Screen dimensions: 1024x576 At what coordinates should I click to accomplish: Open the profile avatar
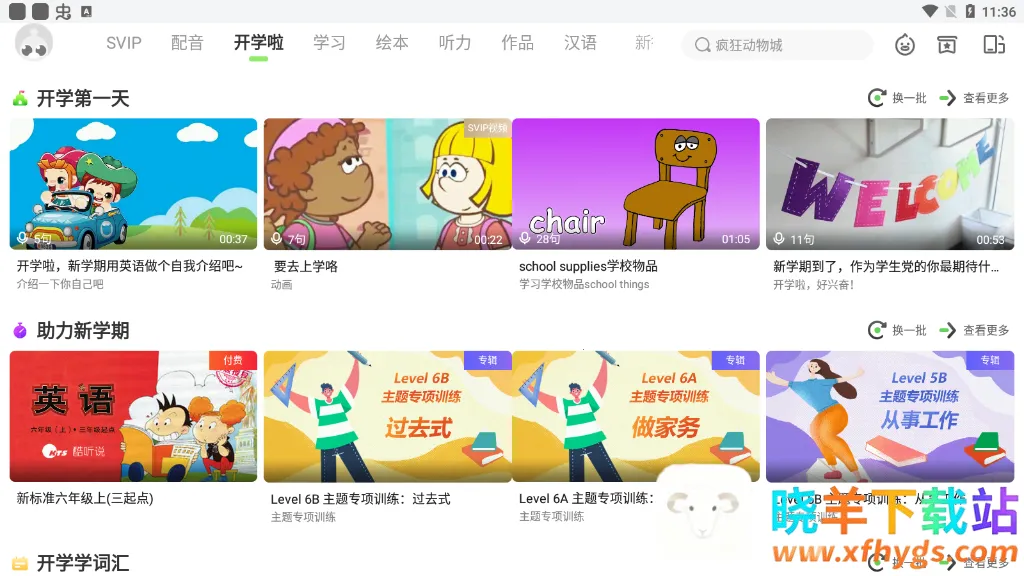(34, 43)
